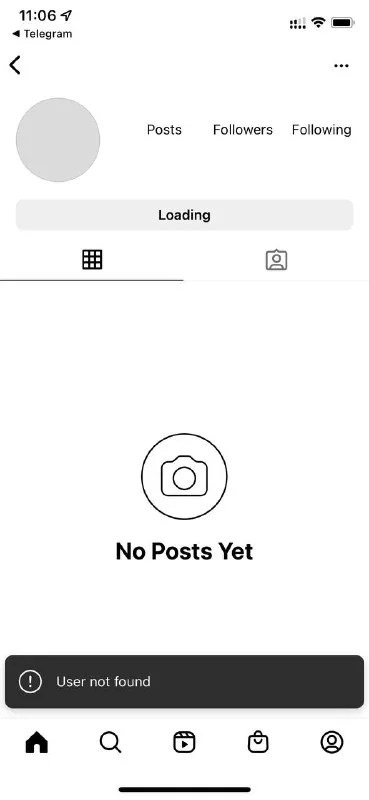This screenshot has width=369, height=800.
Task: Open the Reels tab in bottom bar
Action: pos(184,742)
